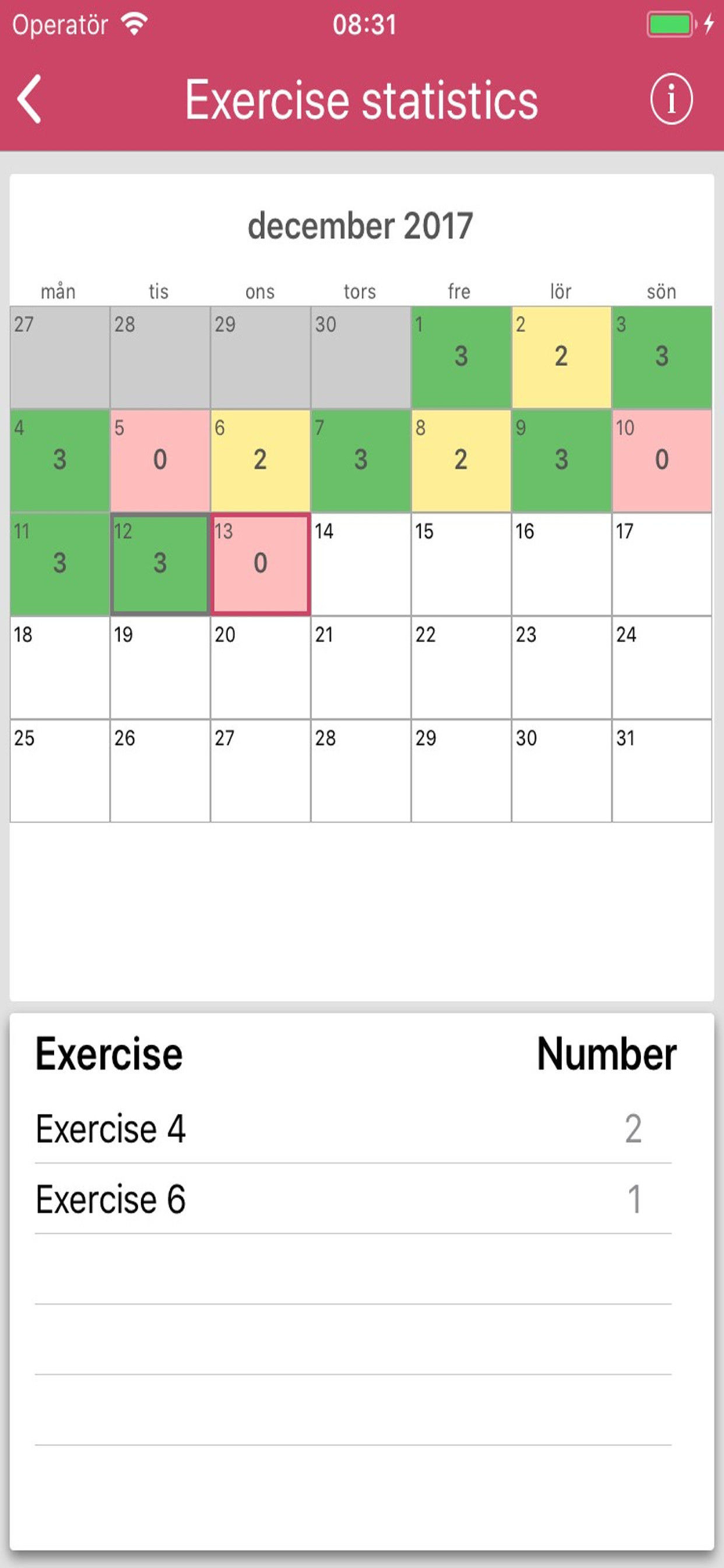Go back from Exercise statistics
The height and width of the screenshot is (1568, 724).
point(30,100)
